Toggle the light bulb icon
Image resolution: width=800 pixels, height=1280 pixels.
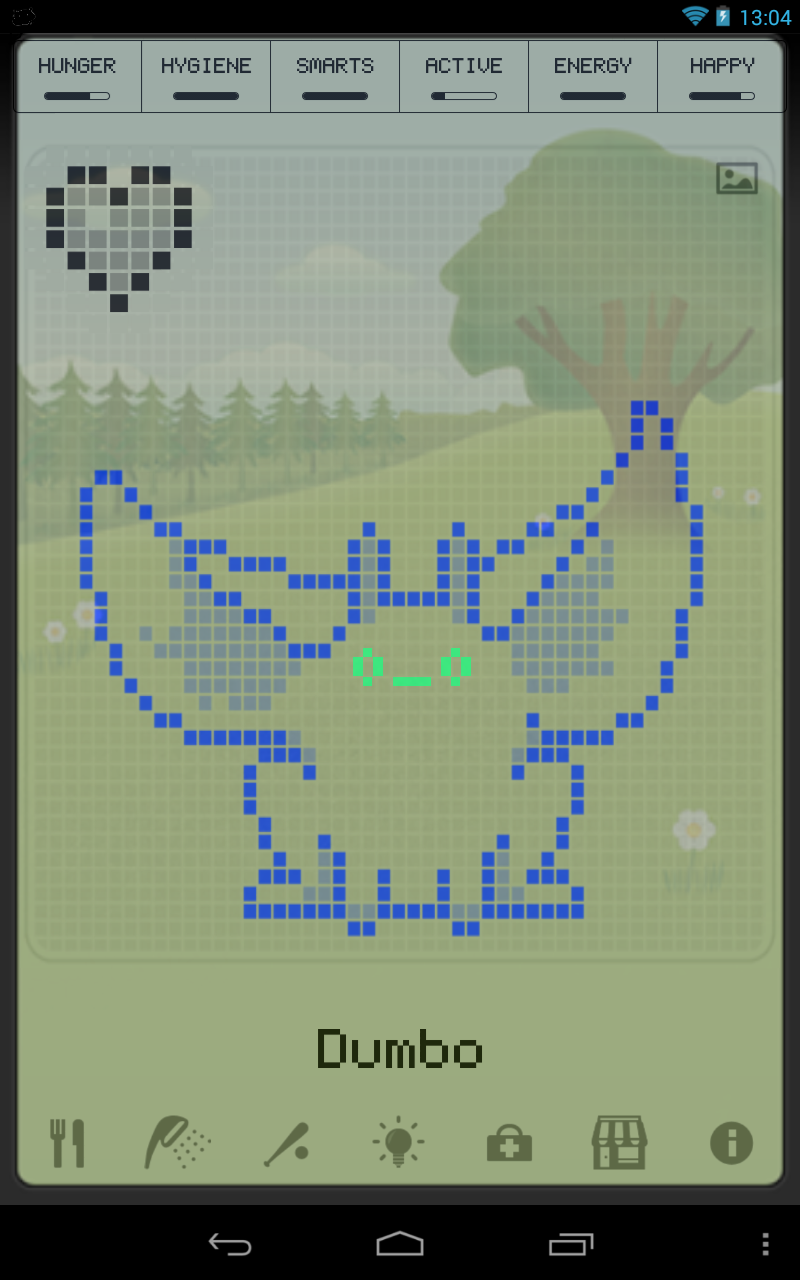(398, 1142)
